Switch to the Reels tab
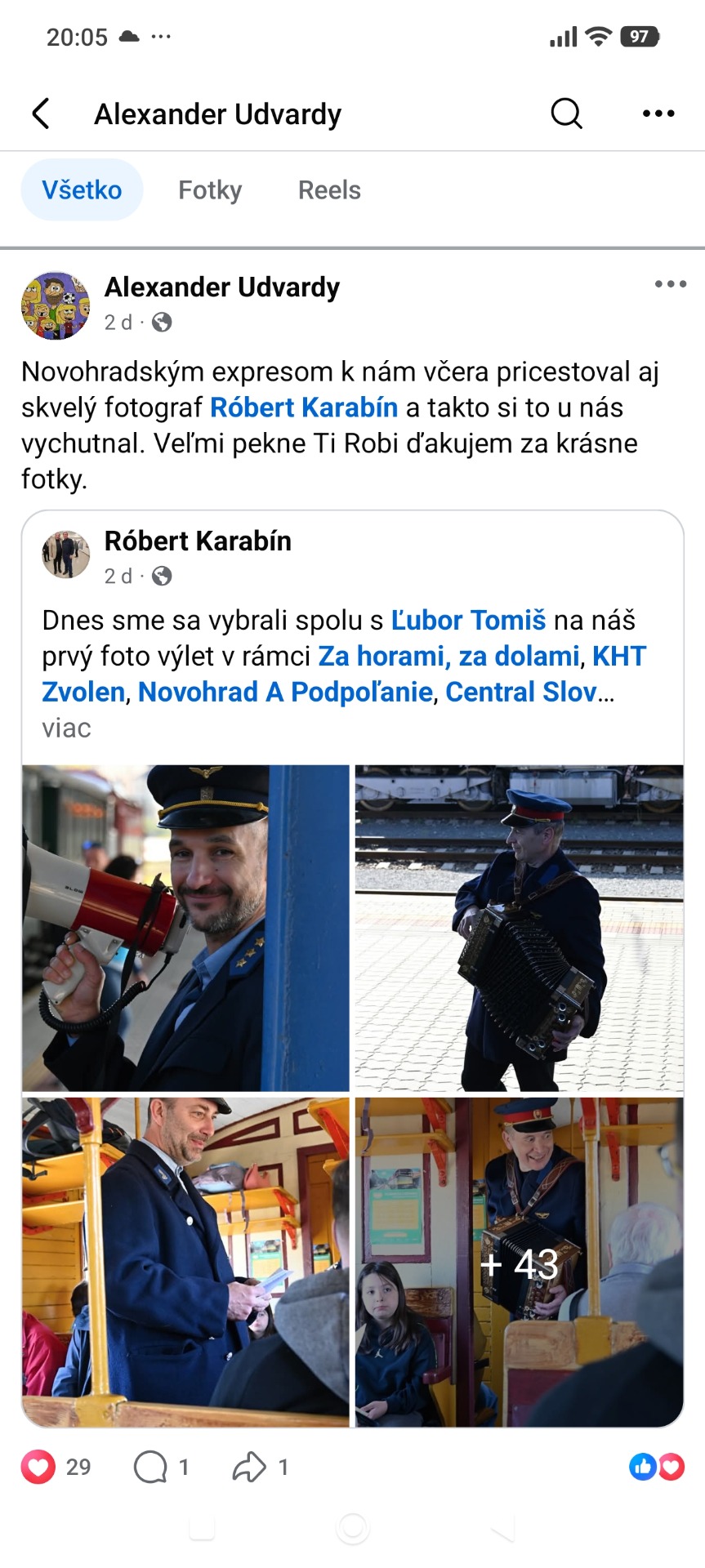 click(329, 190)
